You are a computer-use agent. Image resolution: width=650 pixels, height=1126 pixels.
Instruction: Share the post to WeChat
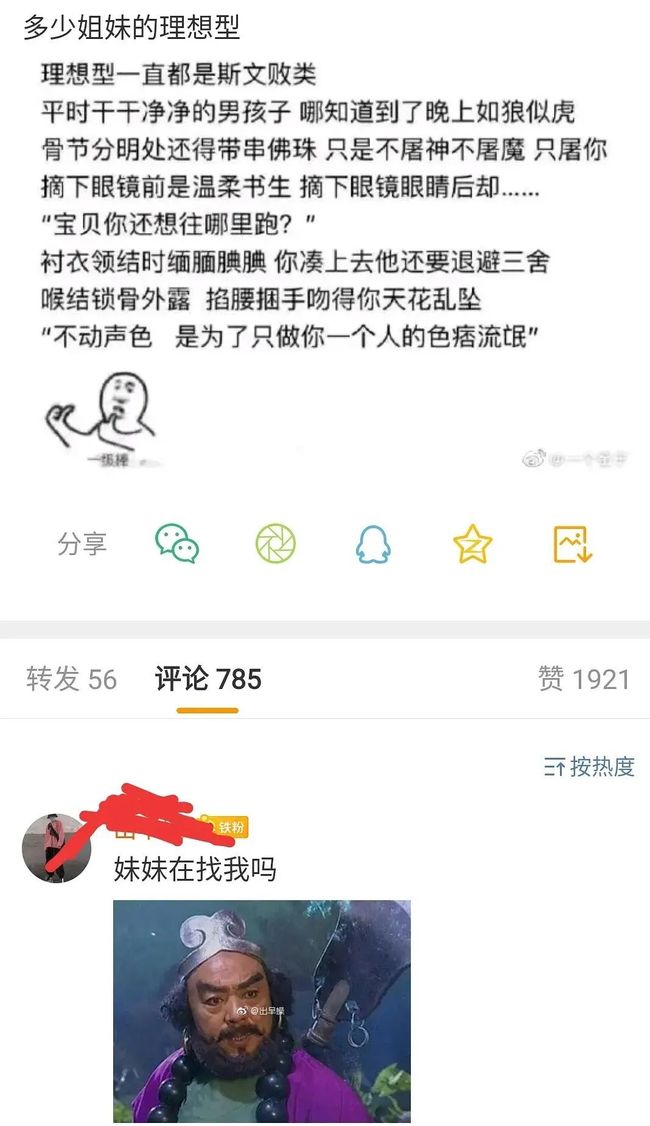177,544
